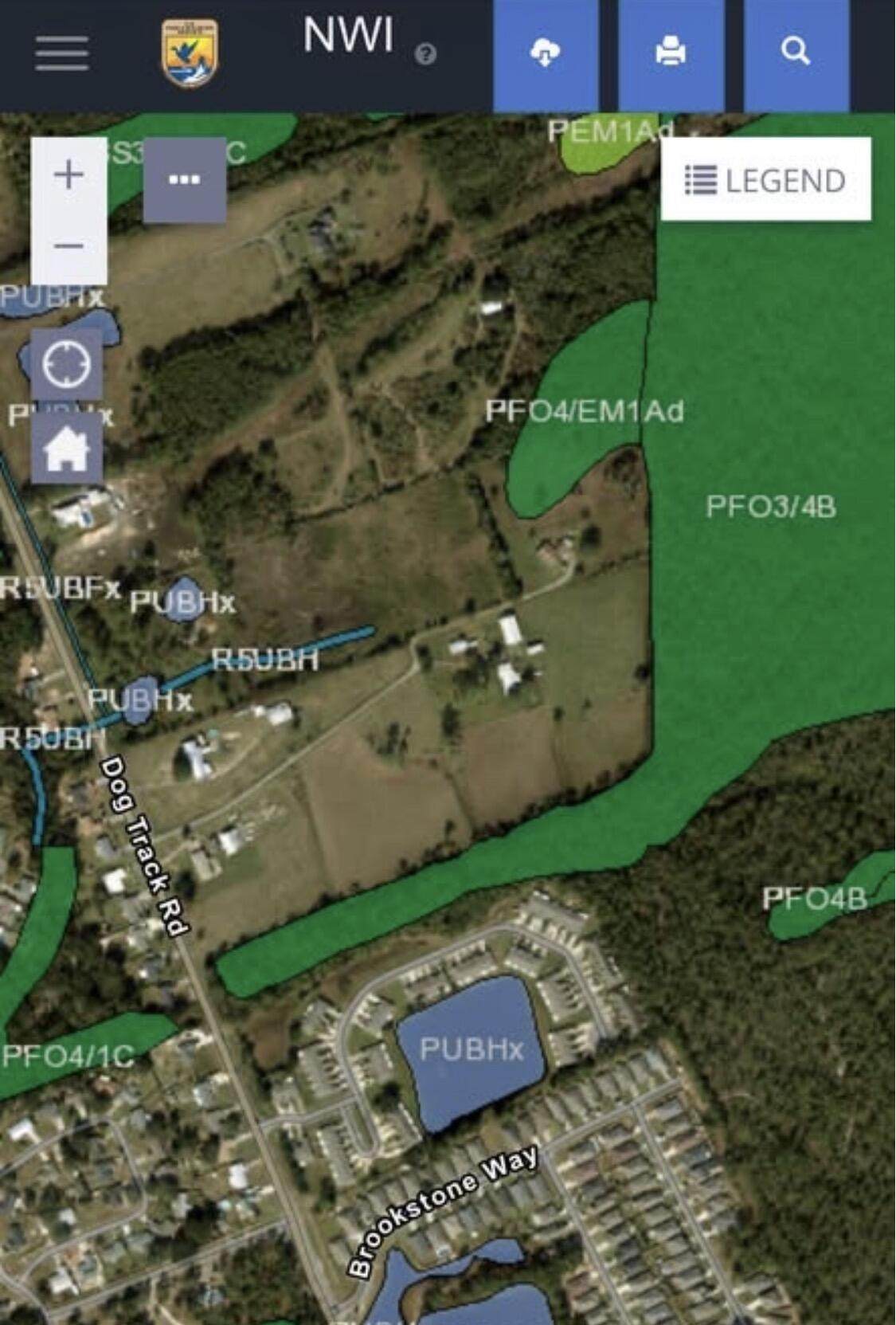Open the more options ellipsis button

click(x=184, y=179)
